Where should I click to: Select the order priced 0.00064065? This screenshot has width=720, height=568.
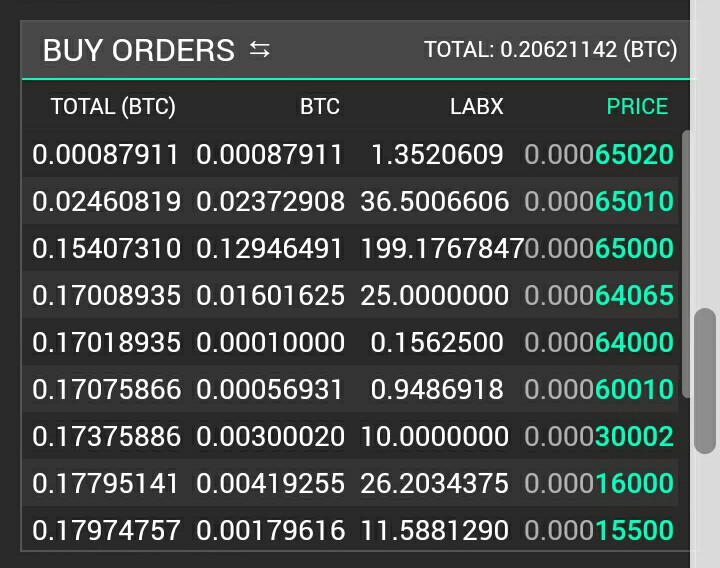(x=352, y=296)
